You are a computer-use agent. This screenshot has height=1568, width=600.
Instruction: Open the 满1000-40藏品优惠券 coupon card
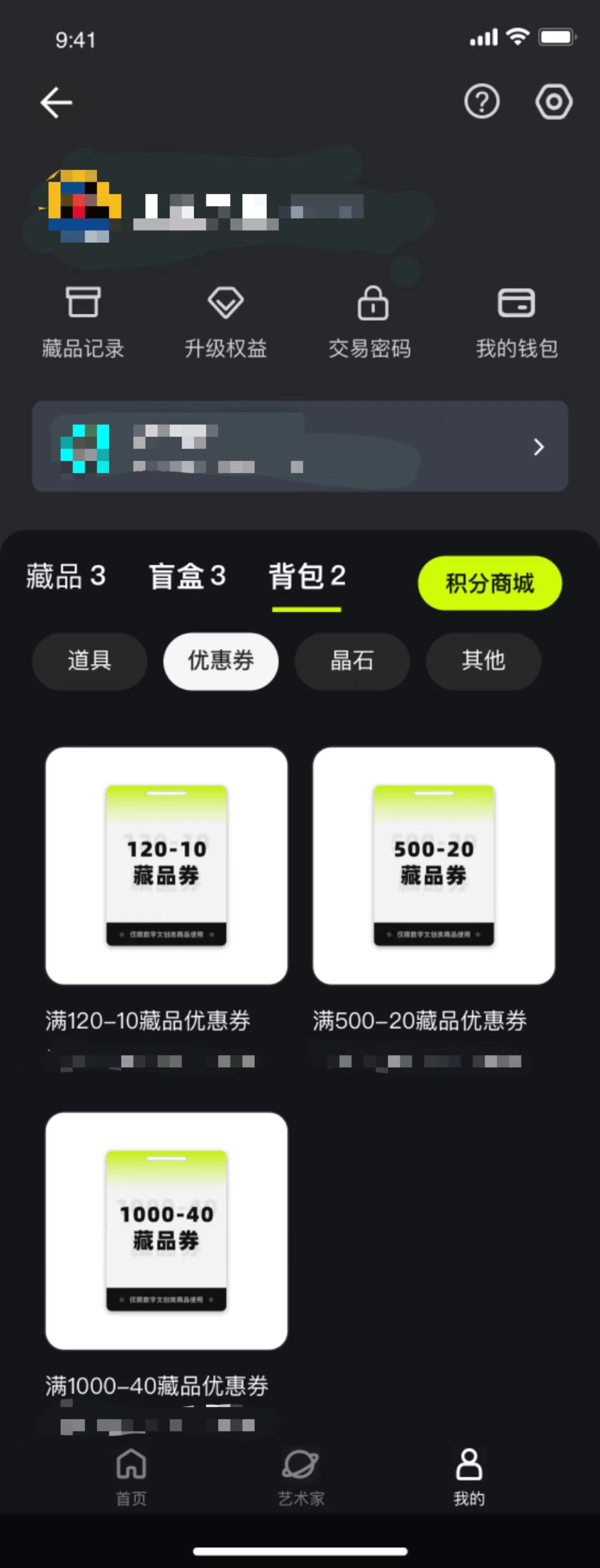tap(166, 1230)
